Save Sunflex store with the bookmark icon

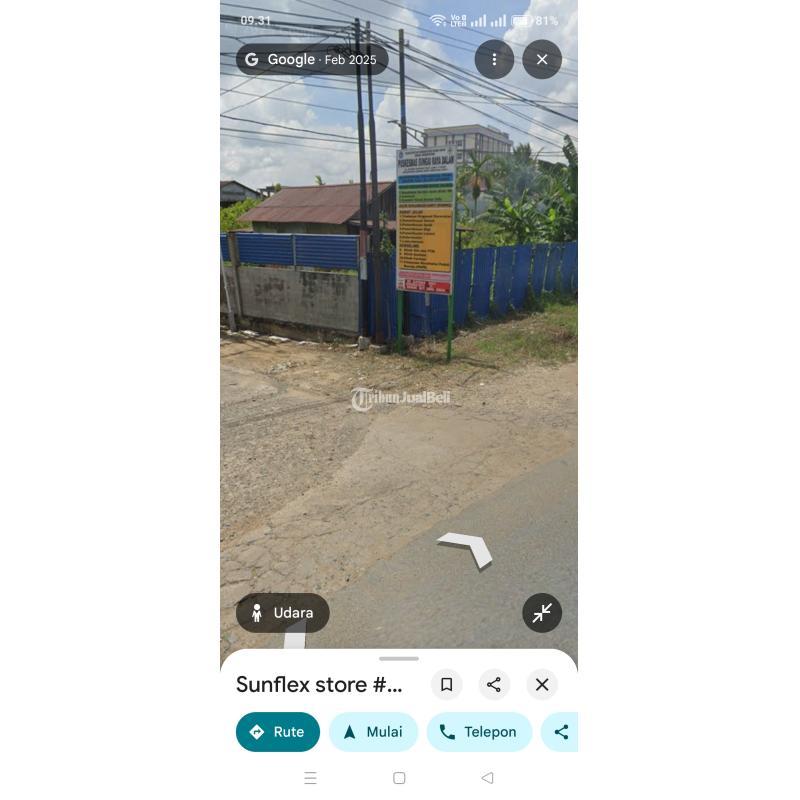[x=446, y=685]
